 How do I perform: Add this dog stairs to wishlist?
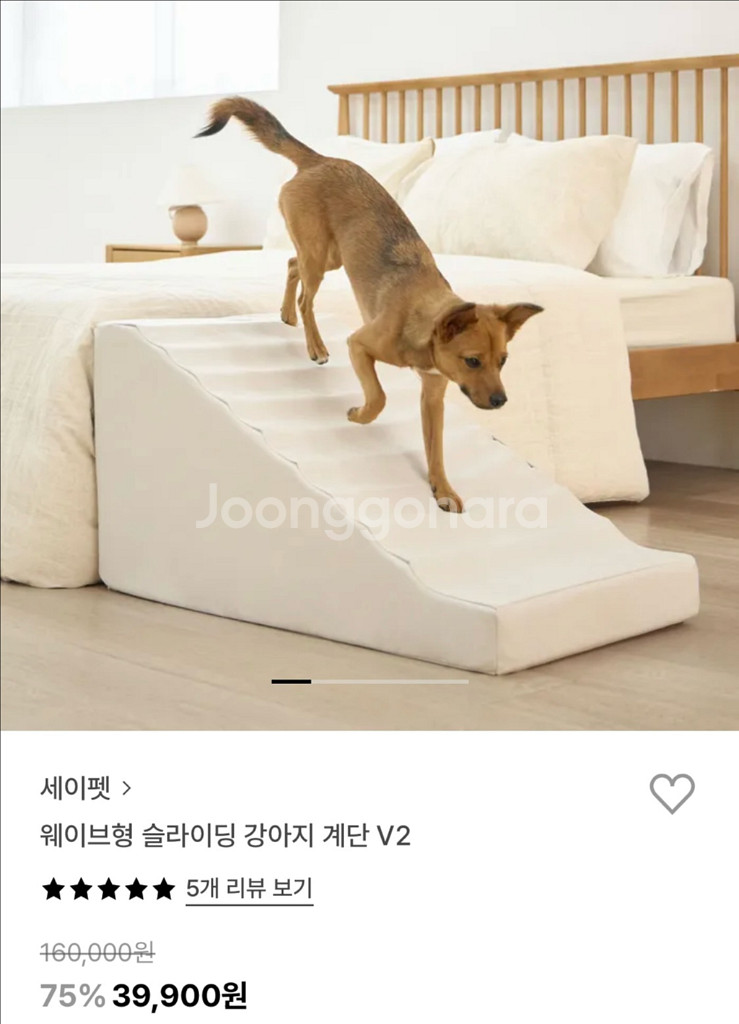671,793
